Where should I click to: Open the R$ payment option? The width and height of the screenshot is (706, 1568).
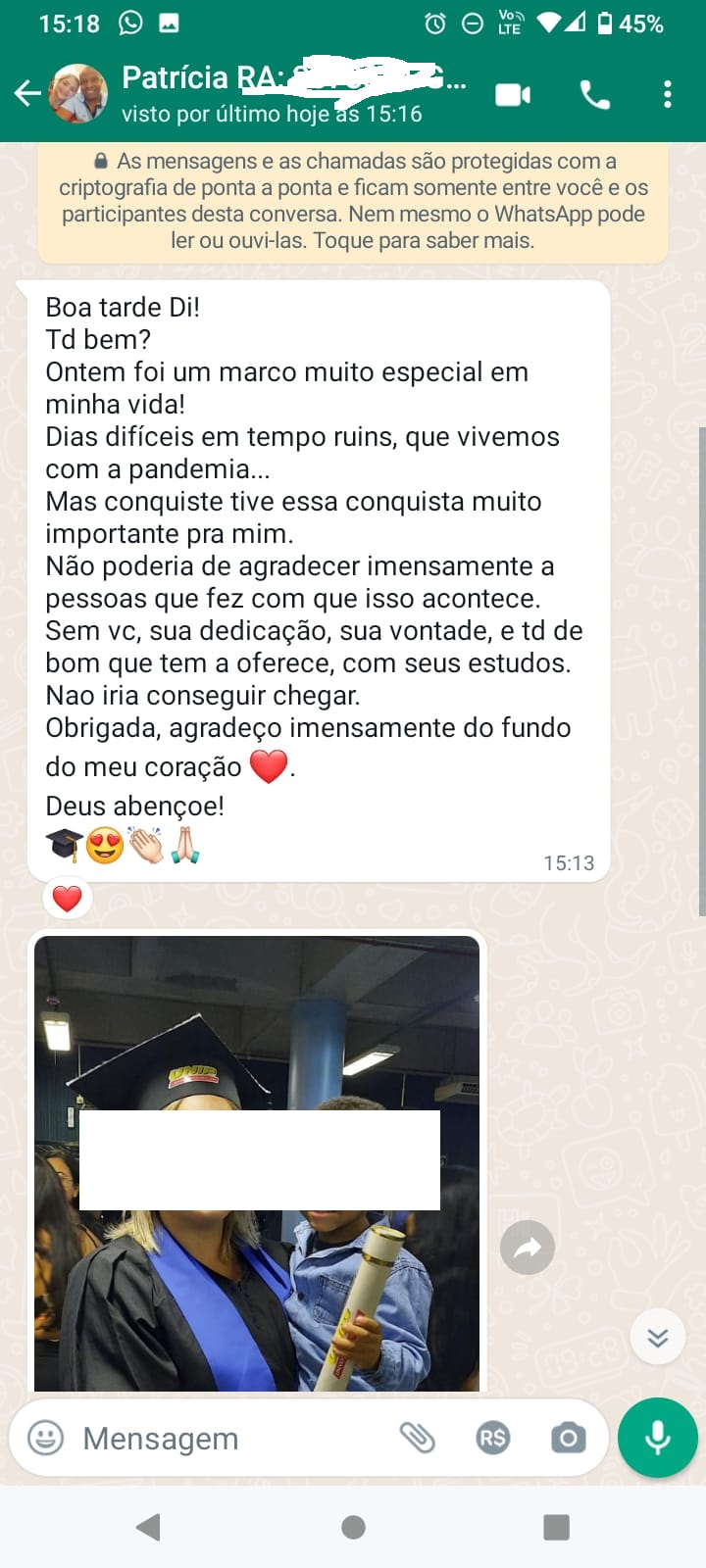(492, 1438)
